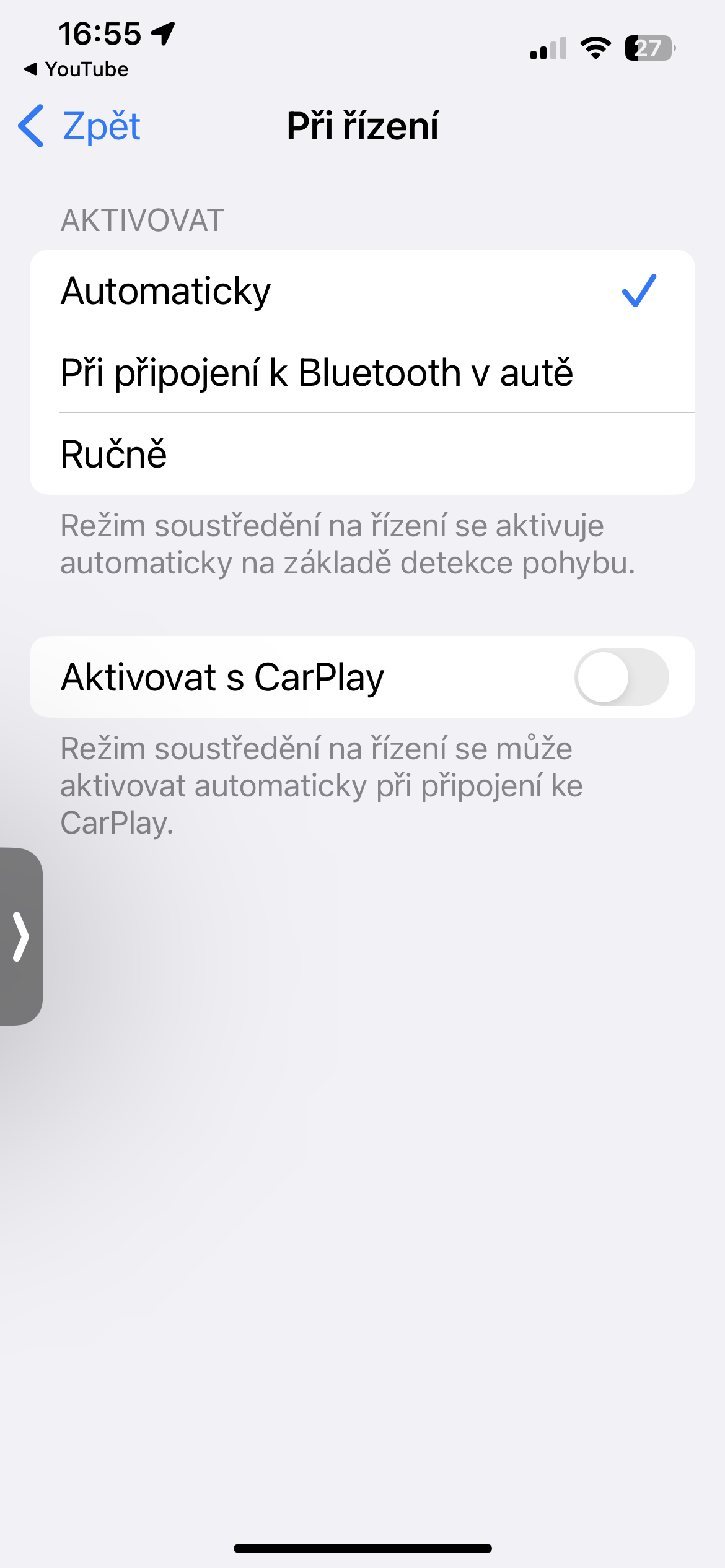Screen dimensions: 725x1568
Task: Expand the side panel arrow handle
Action: click(21, 936)
